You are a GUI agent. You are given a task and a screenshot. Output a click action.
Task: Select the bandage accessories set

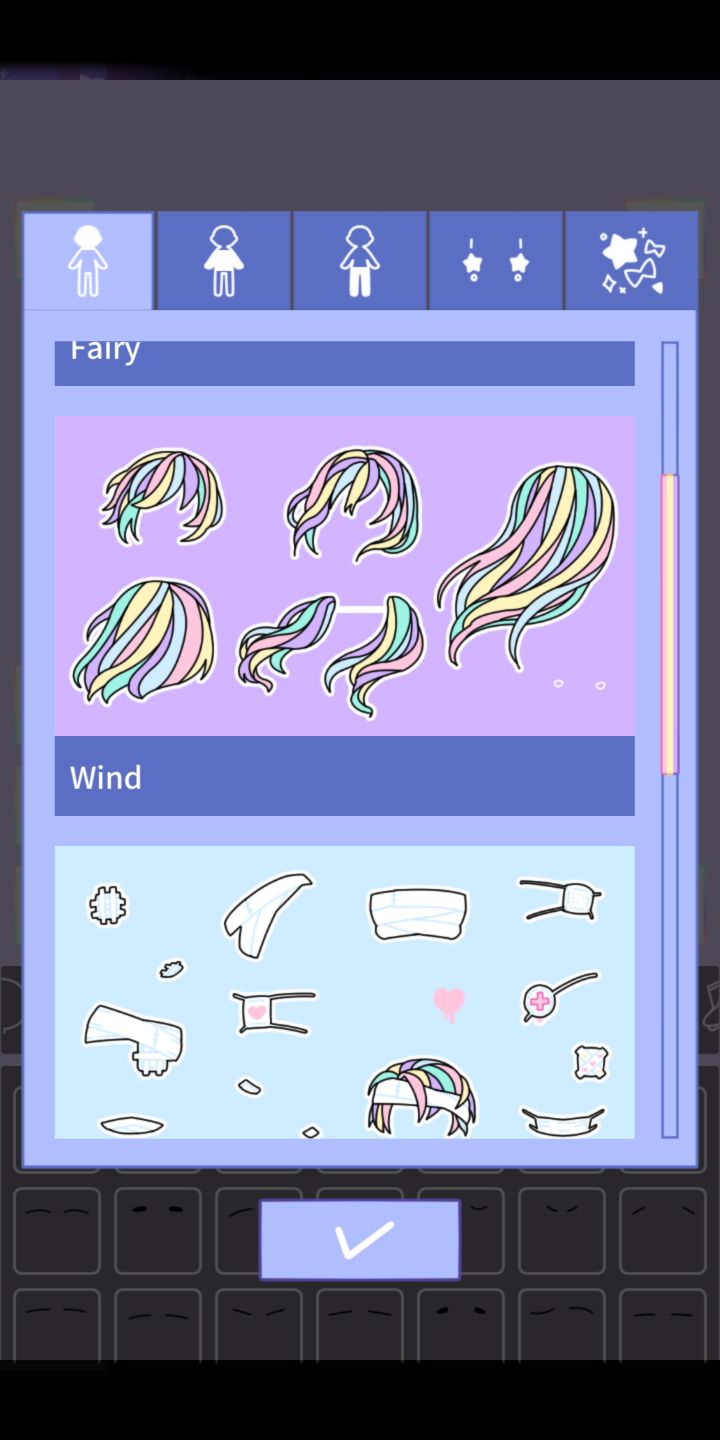(x=344, y=991)
